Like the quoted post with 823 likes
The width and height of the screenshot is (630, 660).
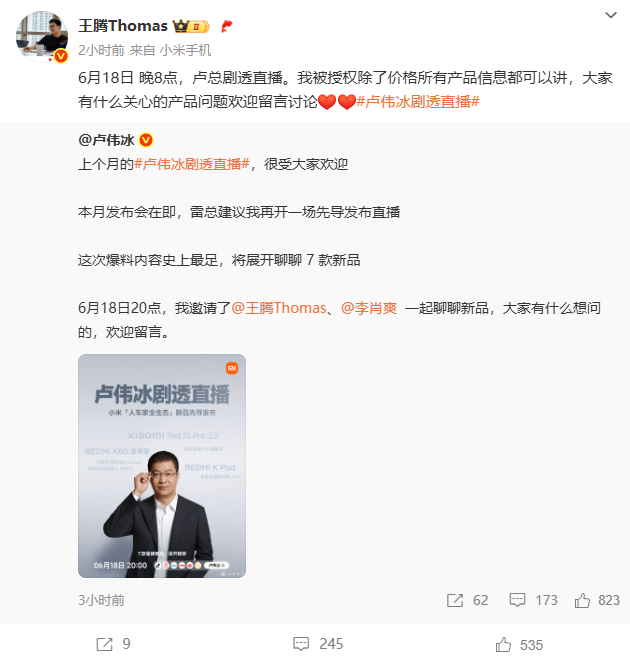[x=597, y=600]
